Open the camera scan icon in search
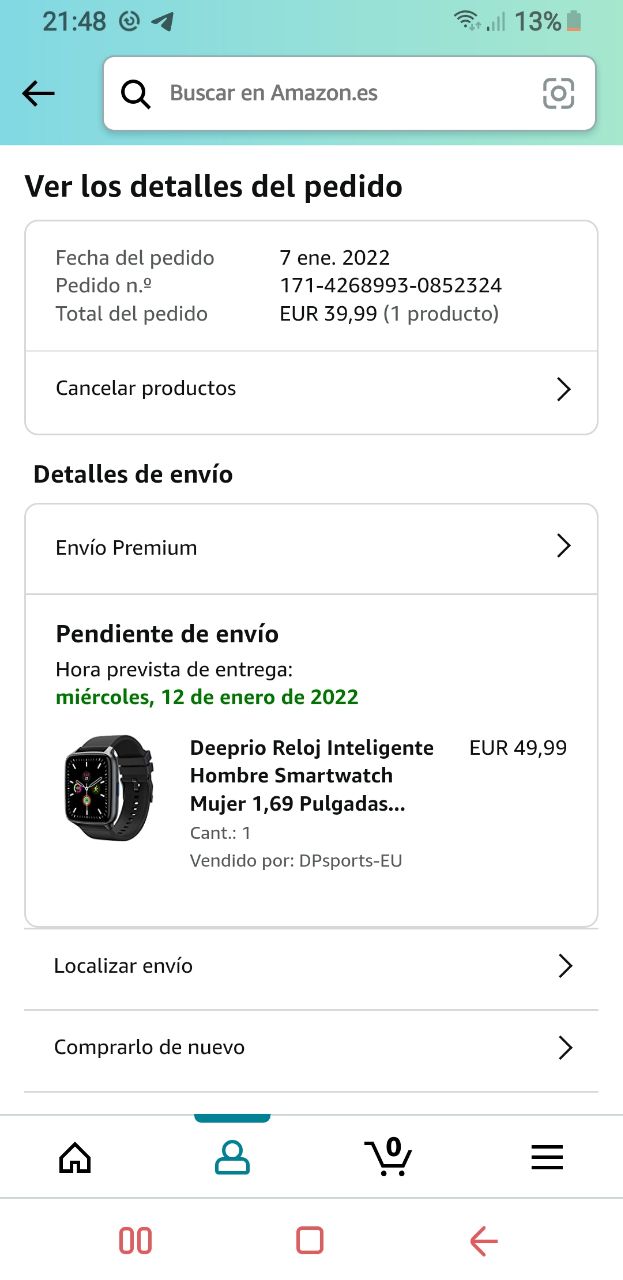This screenshot has width=623, height=1280. 558,94
